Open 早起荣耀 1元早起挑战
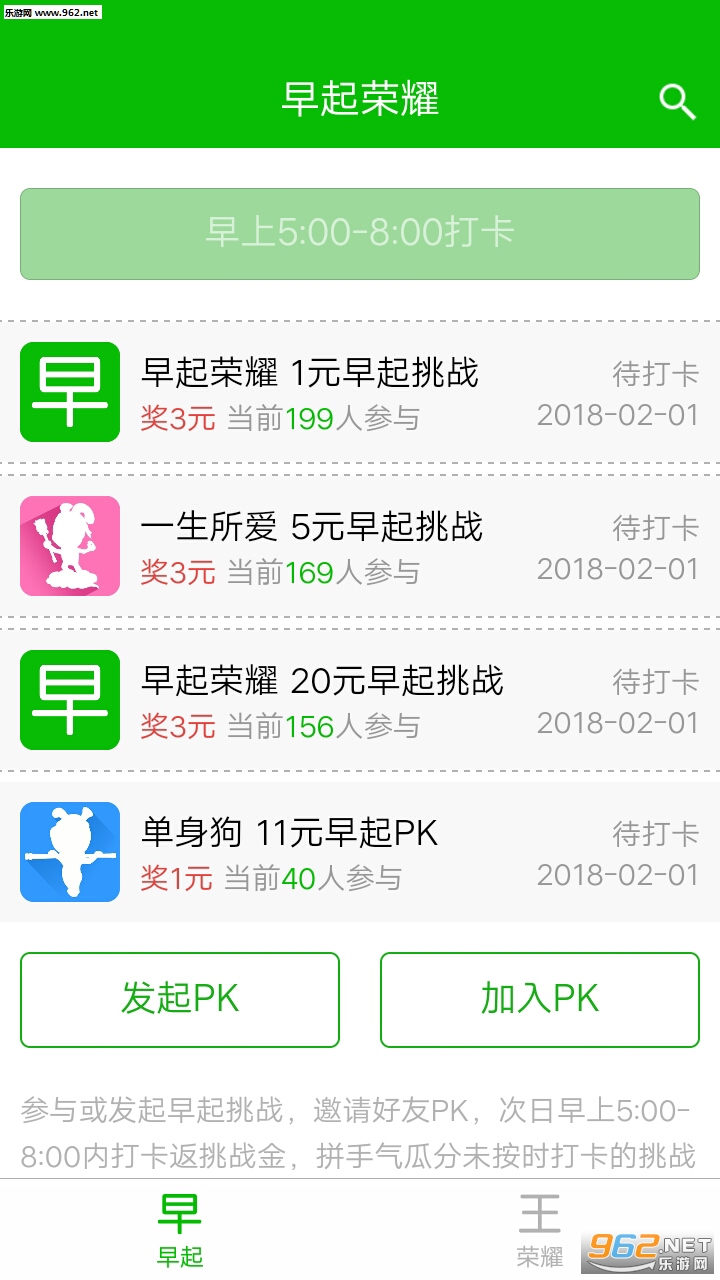This screenshot has width=720, height=1280. [360, 393]
